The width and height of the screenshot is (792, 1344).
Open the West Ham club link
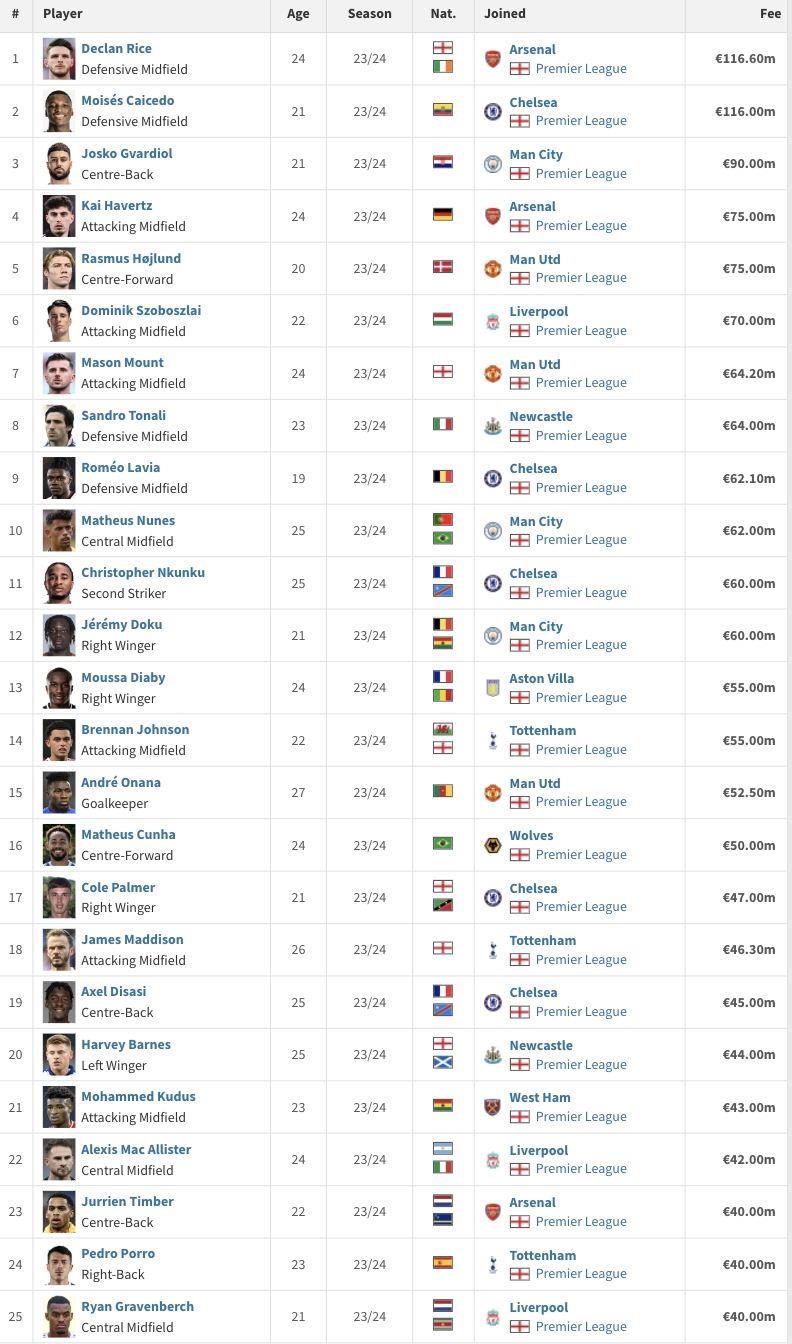[540, 1097]
